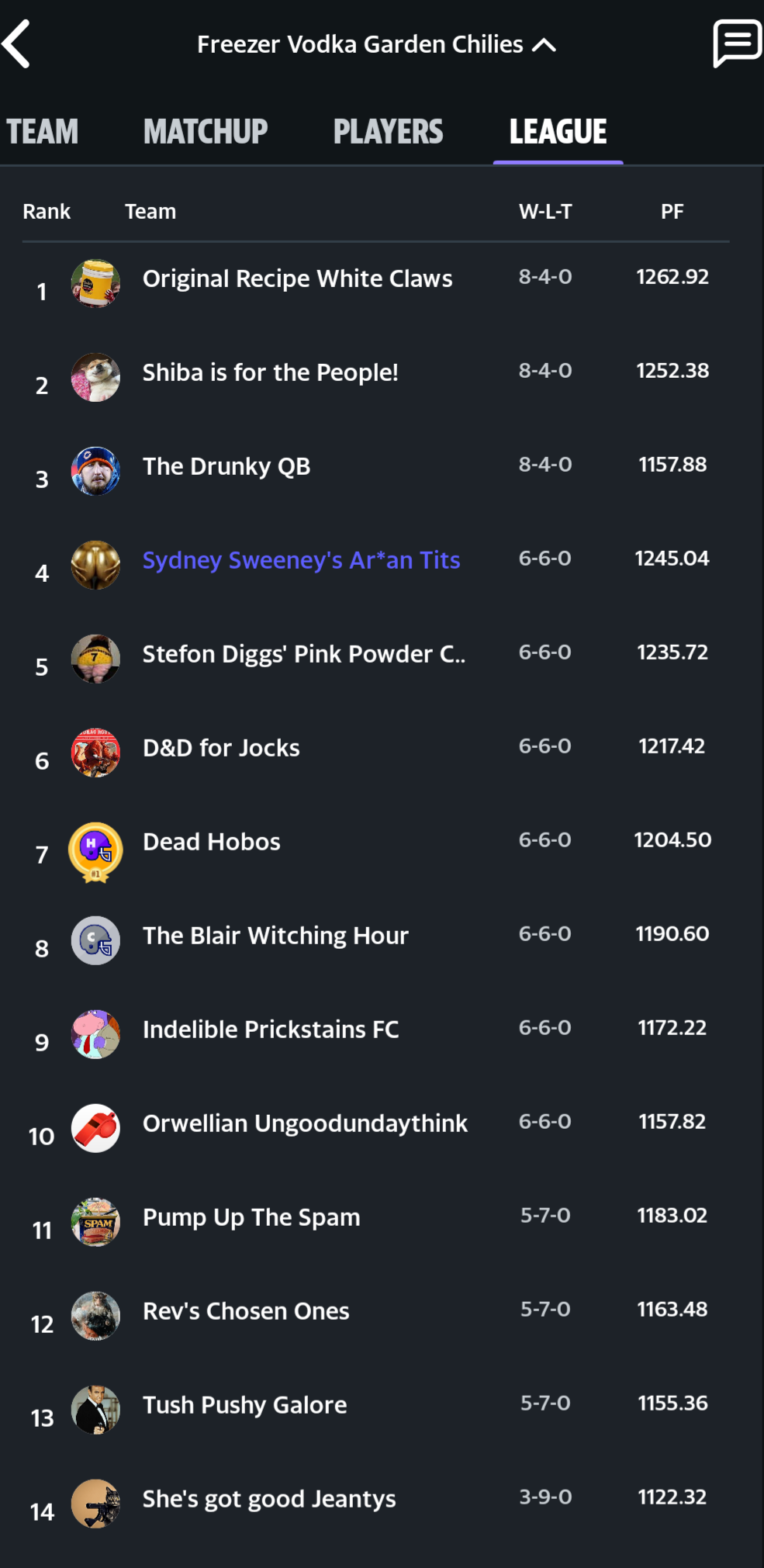Open Pump Up The Spam team
This screenshot has width=764, height=1568.
251,1218
